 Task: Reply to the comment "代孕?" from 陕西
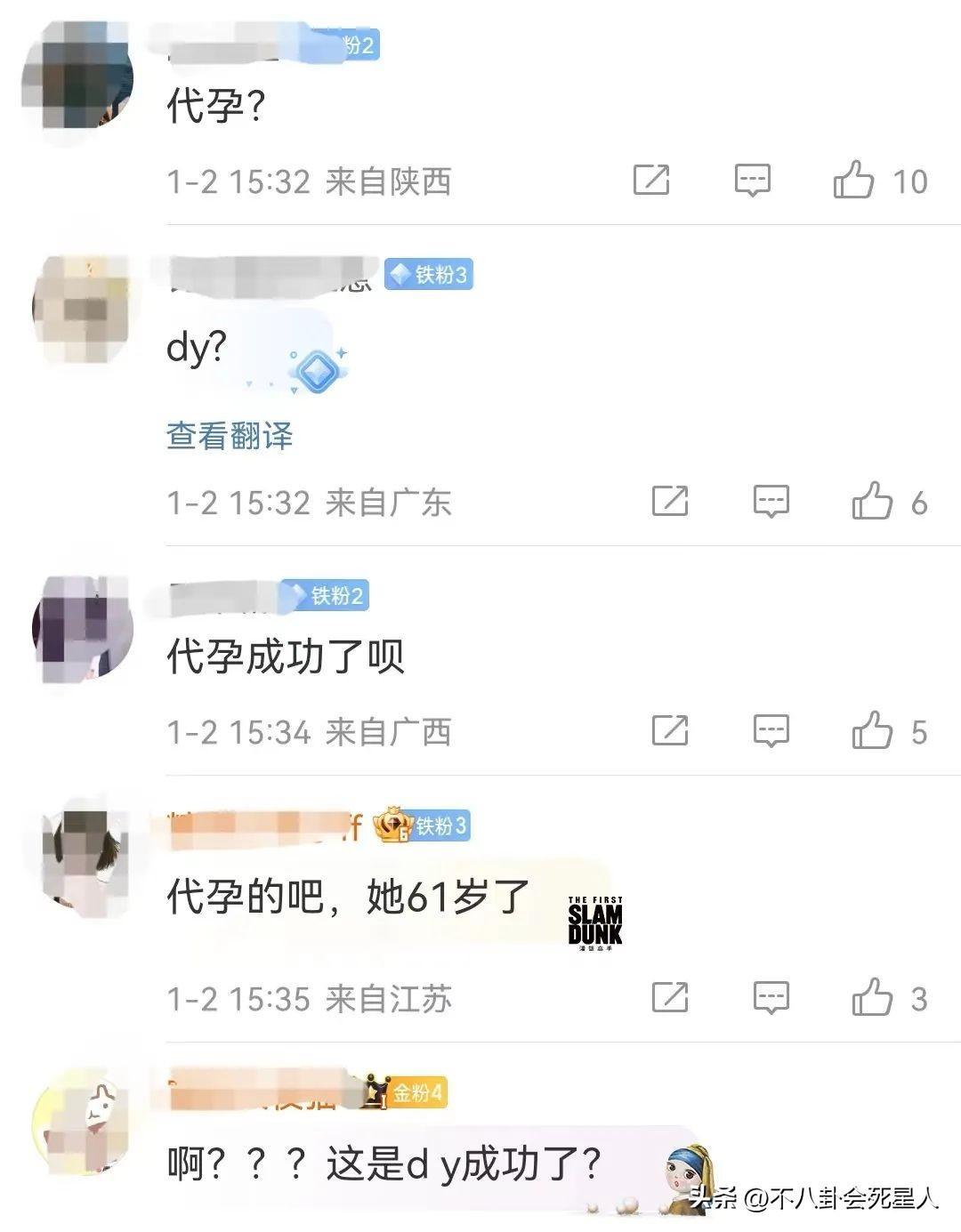(752, 181)
